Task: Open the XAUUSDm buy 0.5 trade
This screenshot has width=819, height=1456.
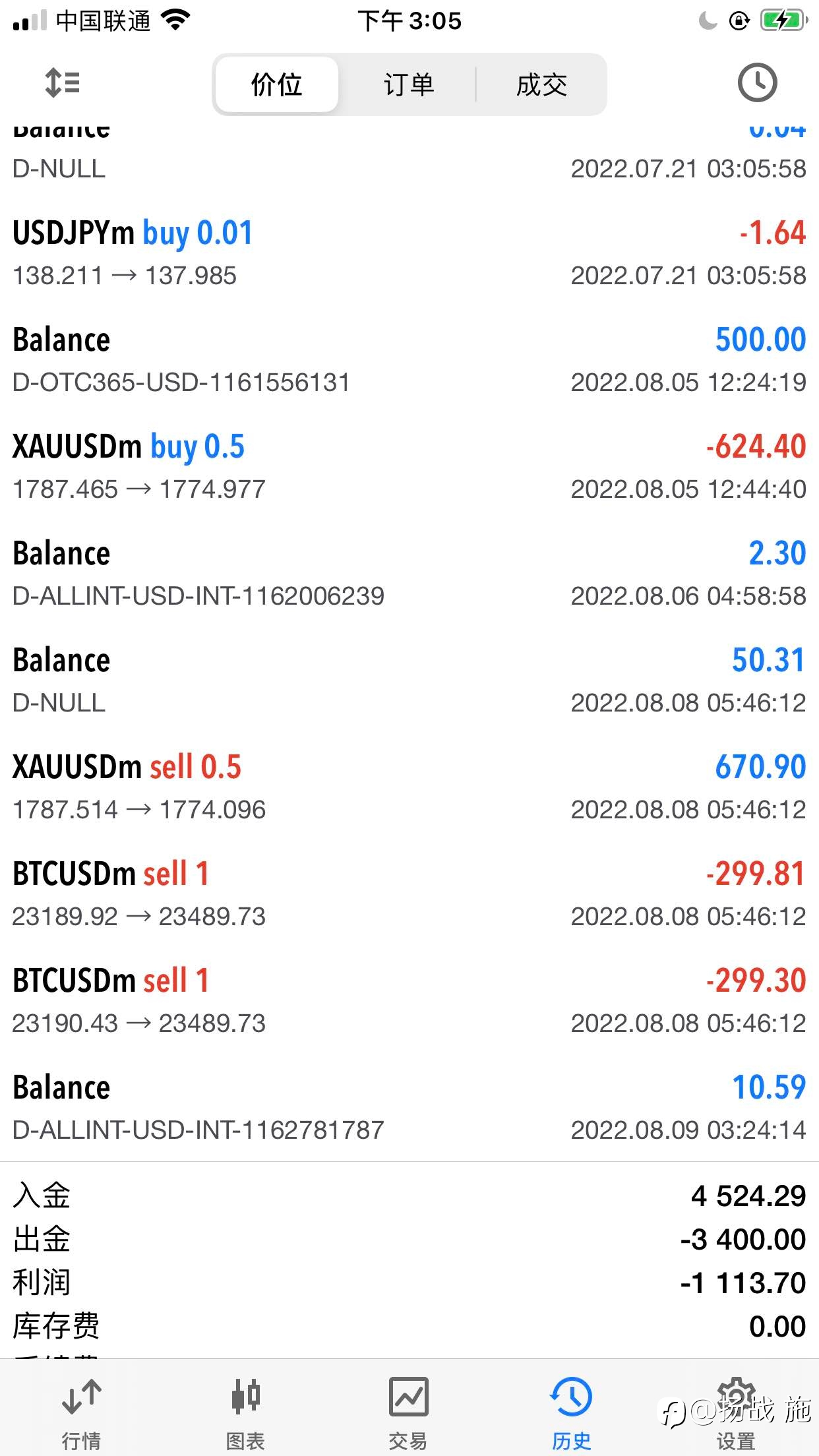Action: [x=409, y=467]
